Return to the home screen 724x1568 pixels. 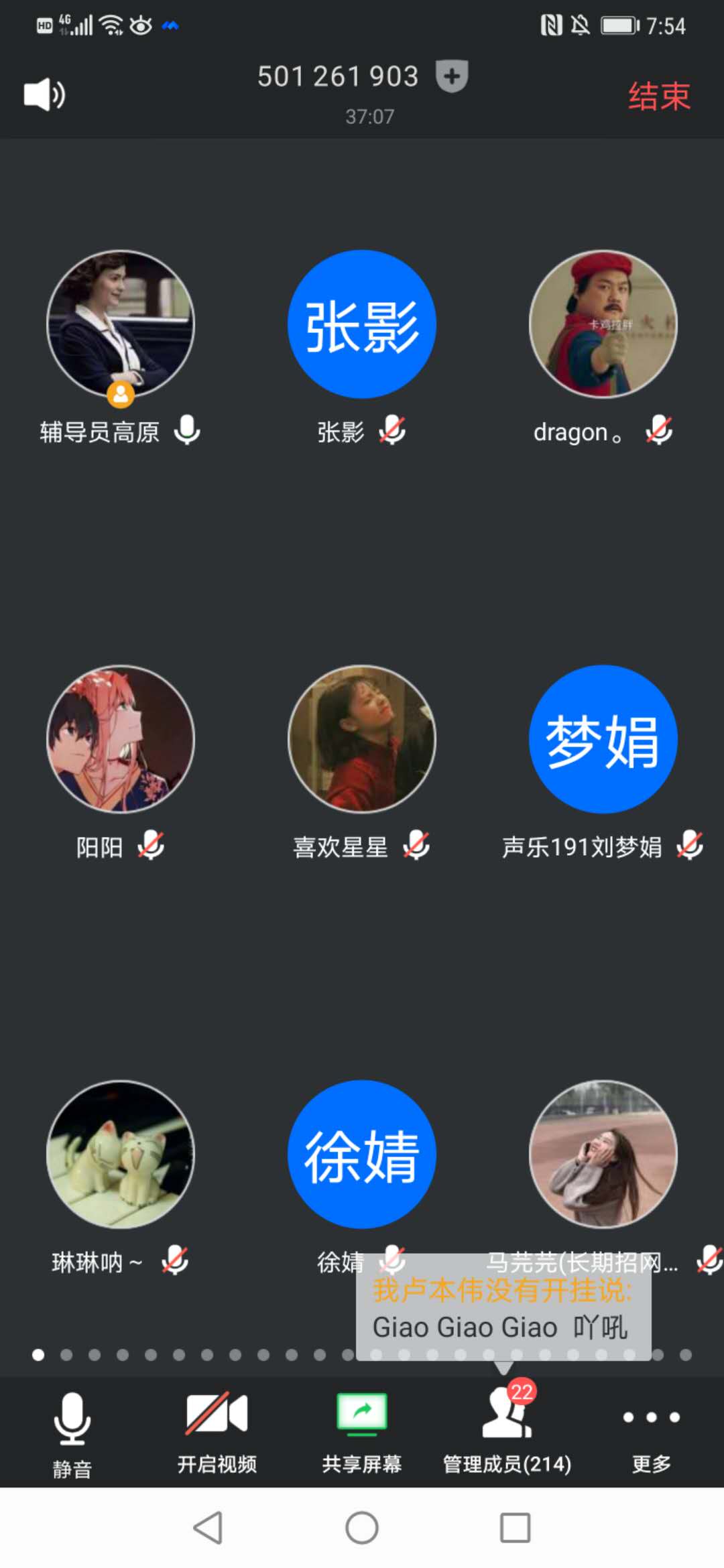pos(362,1528)
